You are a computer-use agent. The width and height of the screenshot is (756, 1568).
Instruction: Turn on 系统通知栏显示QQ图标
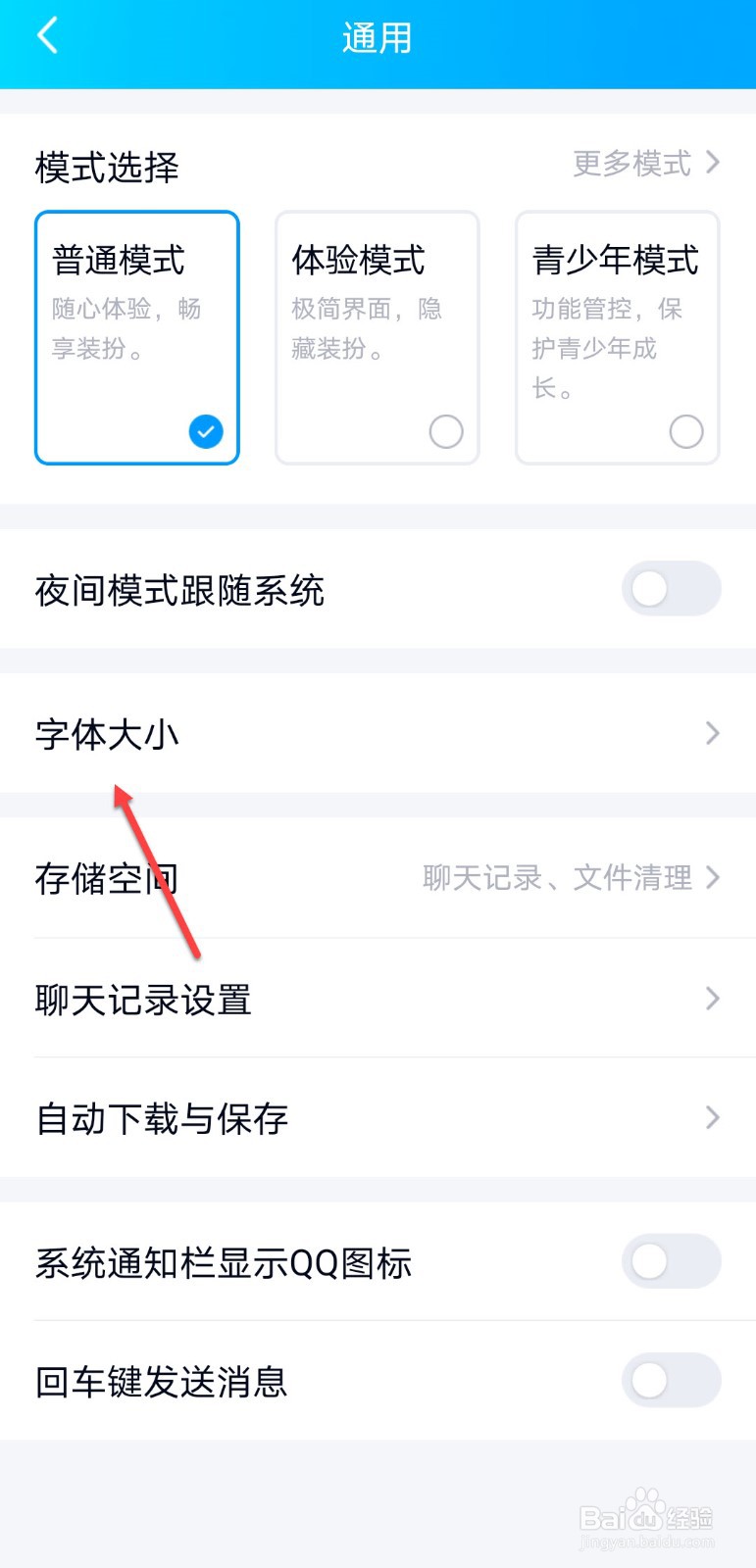tap(671, 1262)
